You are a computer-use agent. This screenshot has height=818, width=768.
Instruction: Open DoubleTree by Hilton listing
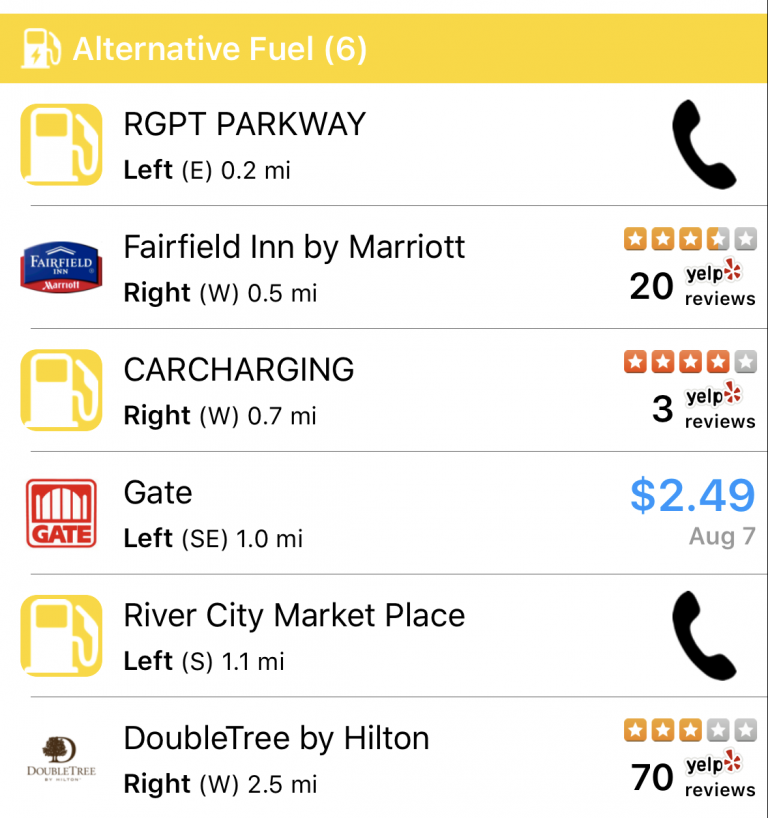pyautogui.click(x=383, y=757)
